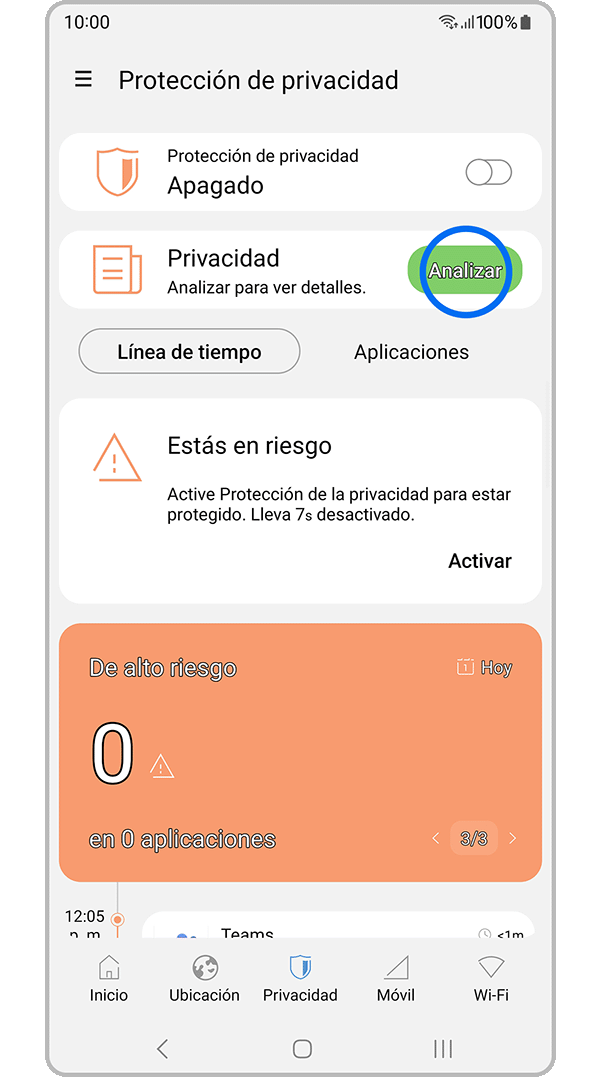This screenshot has height=1077, width=600.
Task: Open the Hoy date picker
Action: 484,668
